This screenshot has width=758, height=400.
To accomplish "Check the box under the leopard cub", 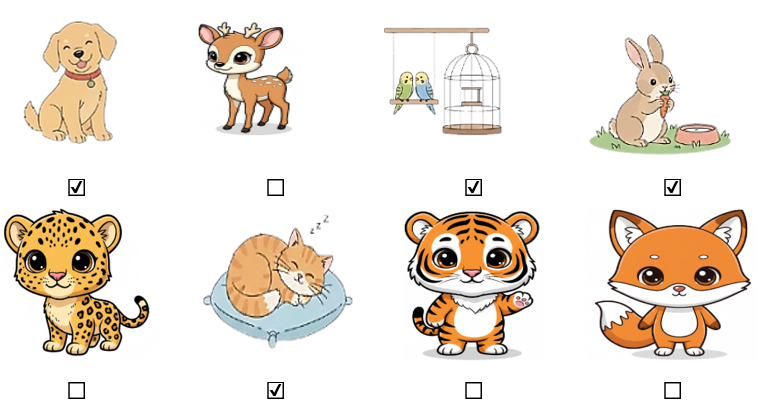I will [x=76, y=390].
